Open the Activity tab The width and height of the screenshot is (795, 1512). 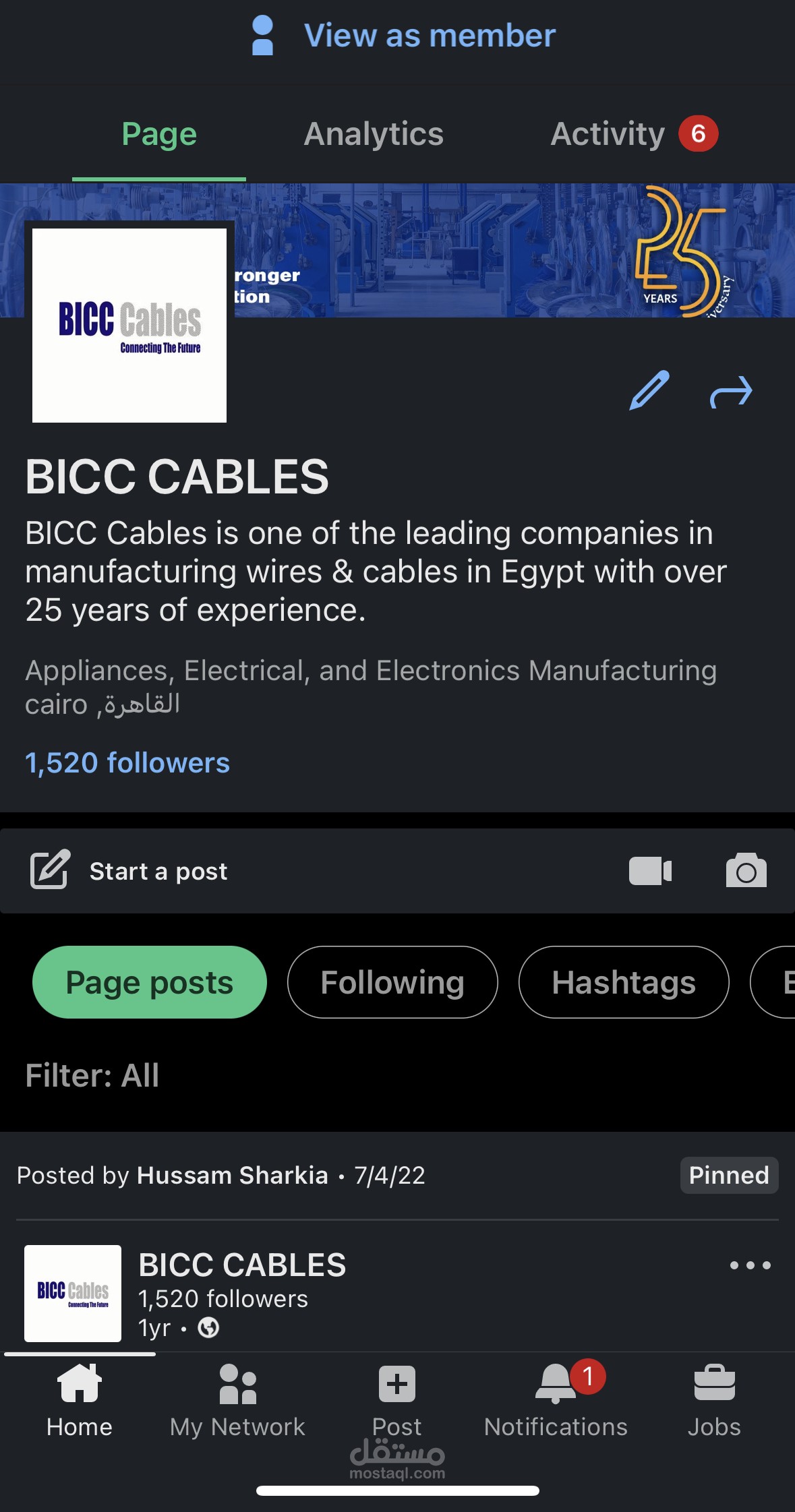click(x=634, y=133)
